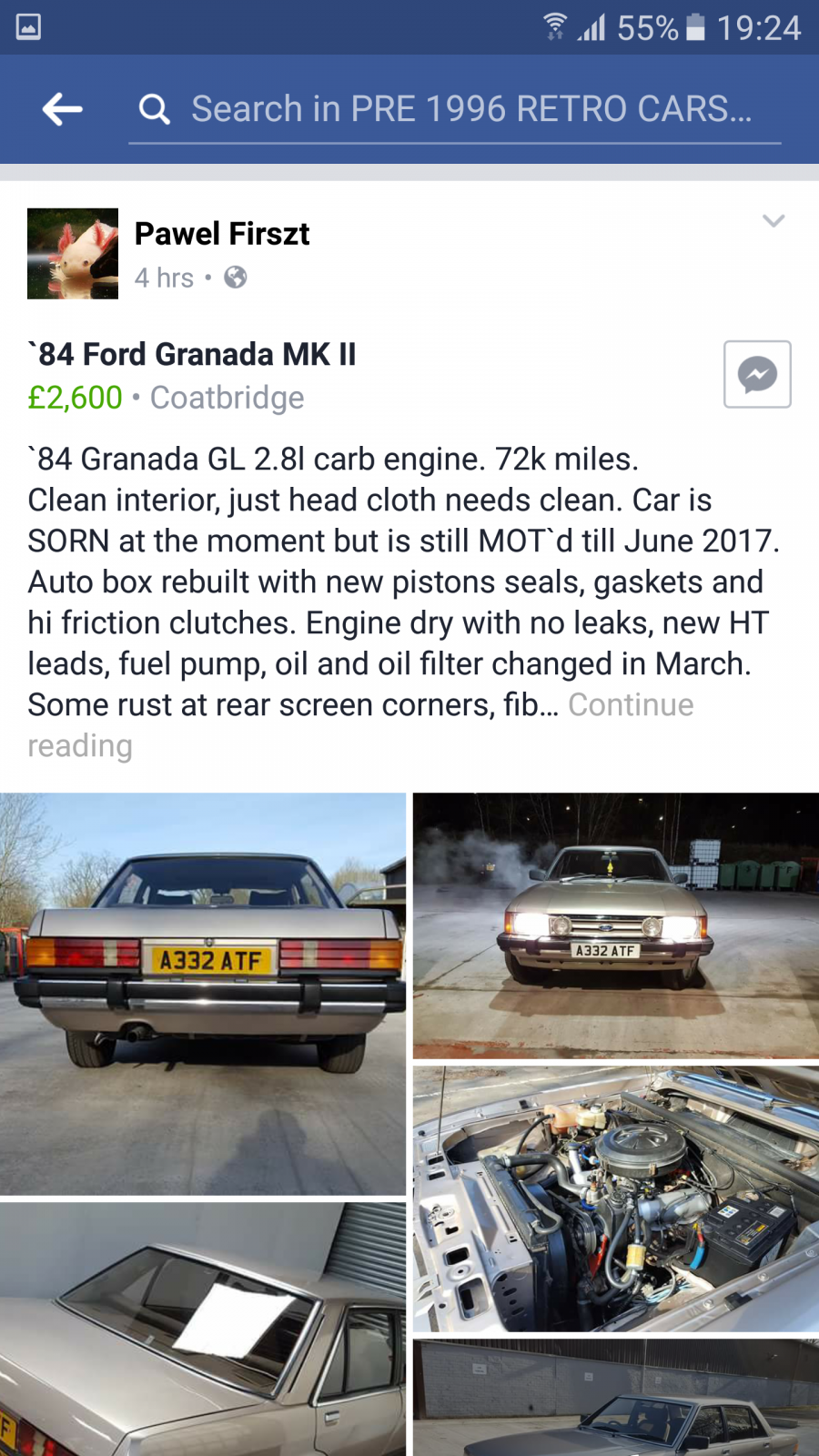Message the seller via Messenger button

click(757, 374)
